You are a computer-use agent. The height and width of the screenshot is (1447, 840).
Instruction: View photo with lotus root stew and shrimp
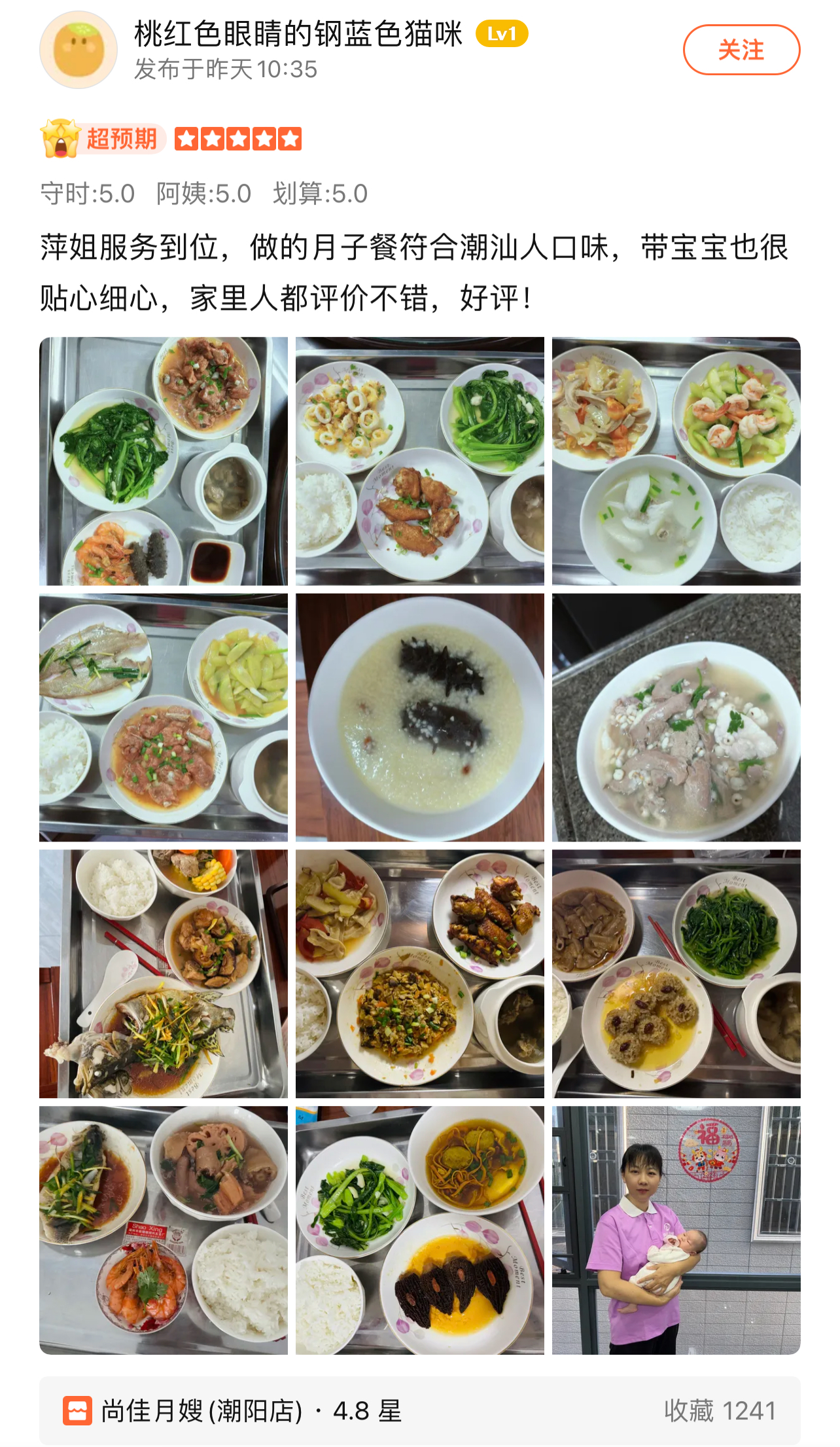(164, 1230)
